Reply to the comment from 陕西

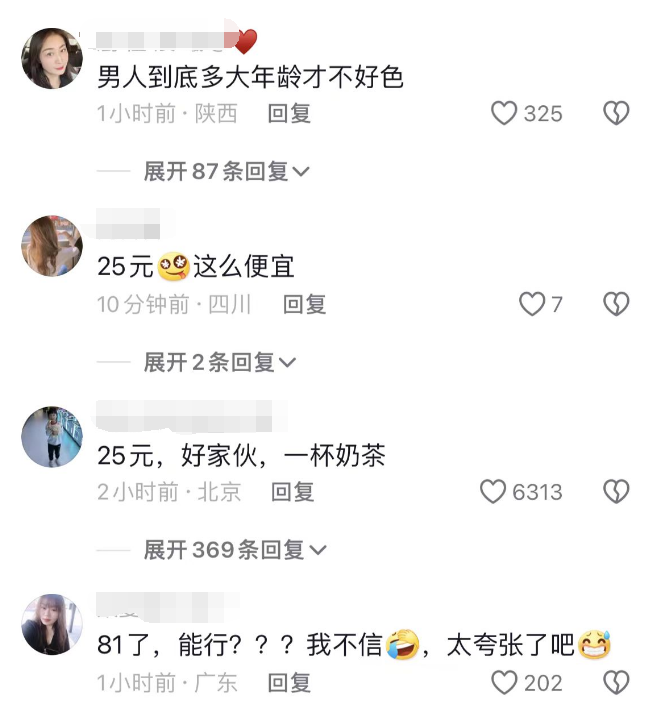289,113
